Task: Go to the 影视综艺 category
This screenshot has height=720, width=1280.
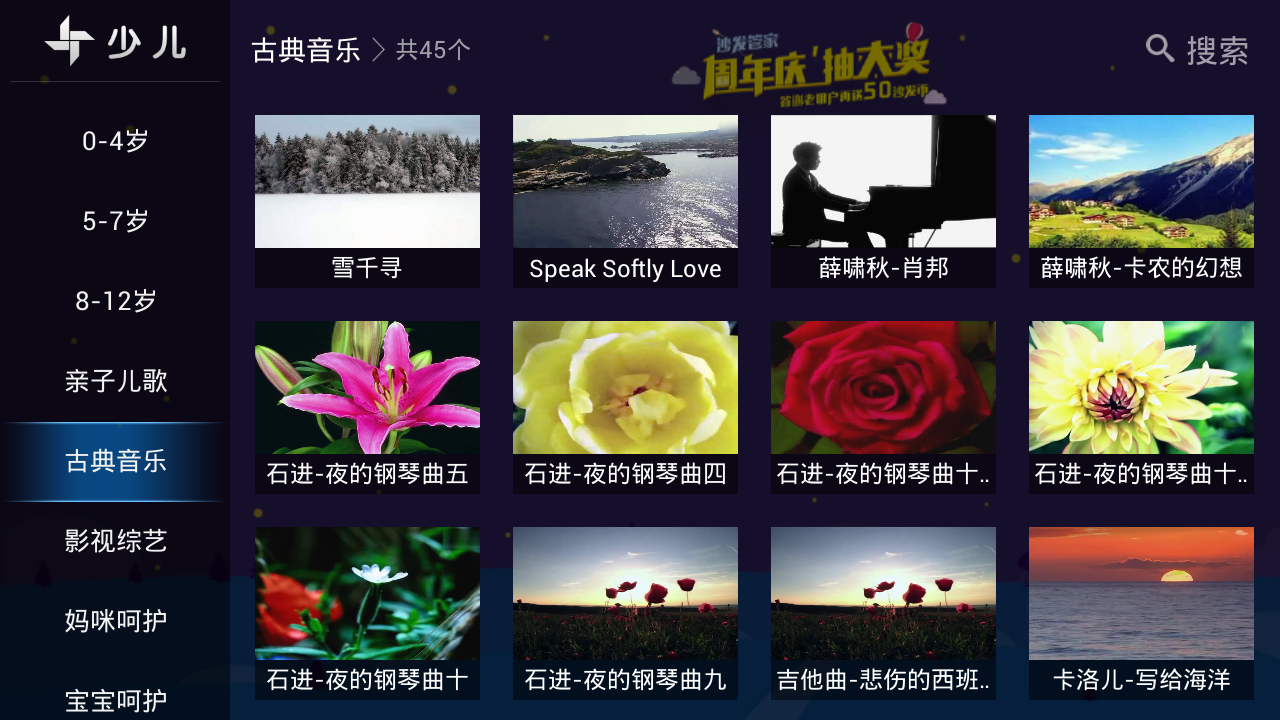Action: (116, 541)
